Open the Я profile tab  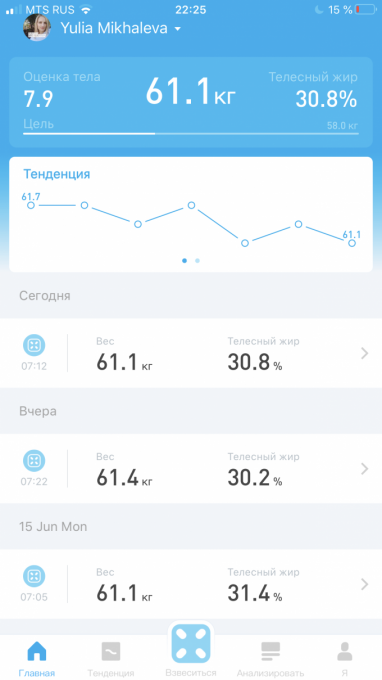345,658
